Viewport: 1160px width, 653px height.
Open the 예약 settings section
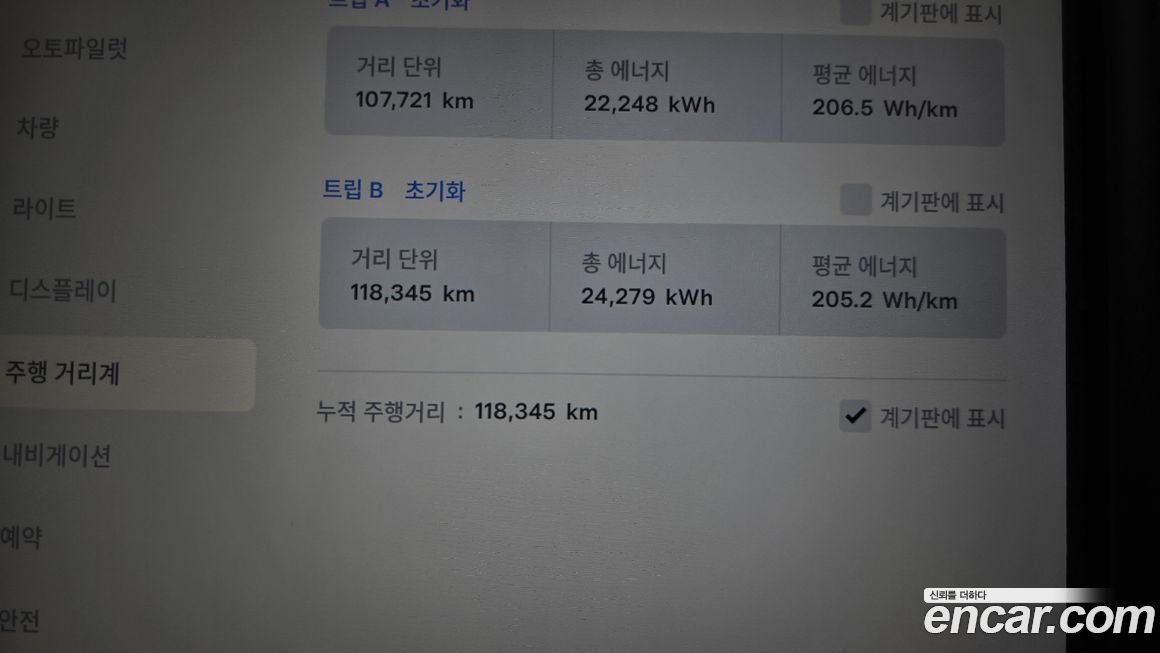pos(22,538)
